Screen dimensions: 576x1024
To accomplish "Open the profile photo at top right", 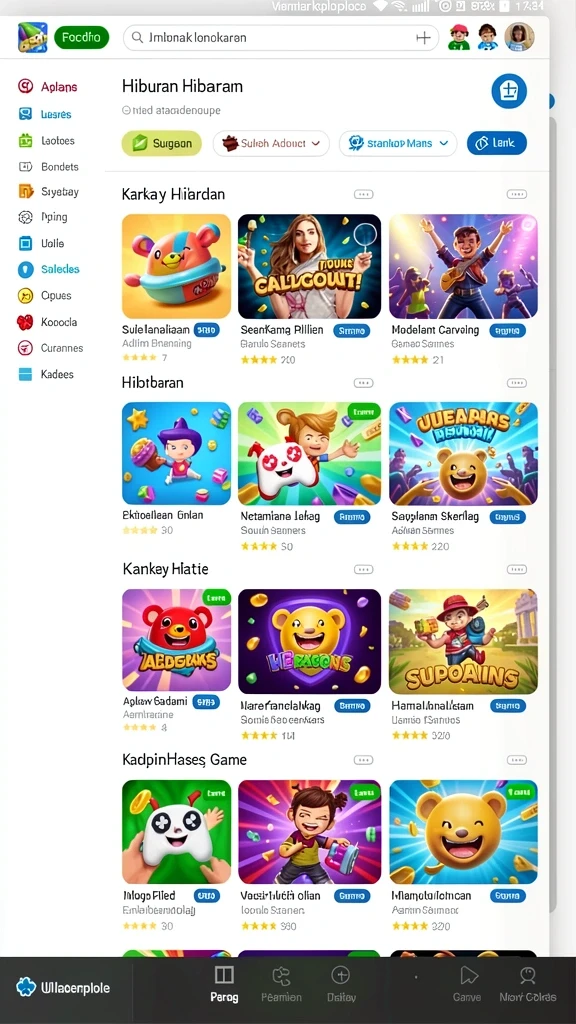I will (x=519, y=37).
